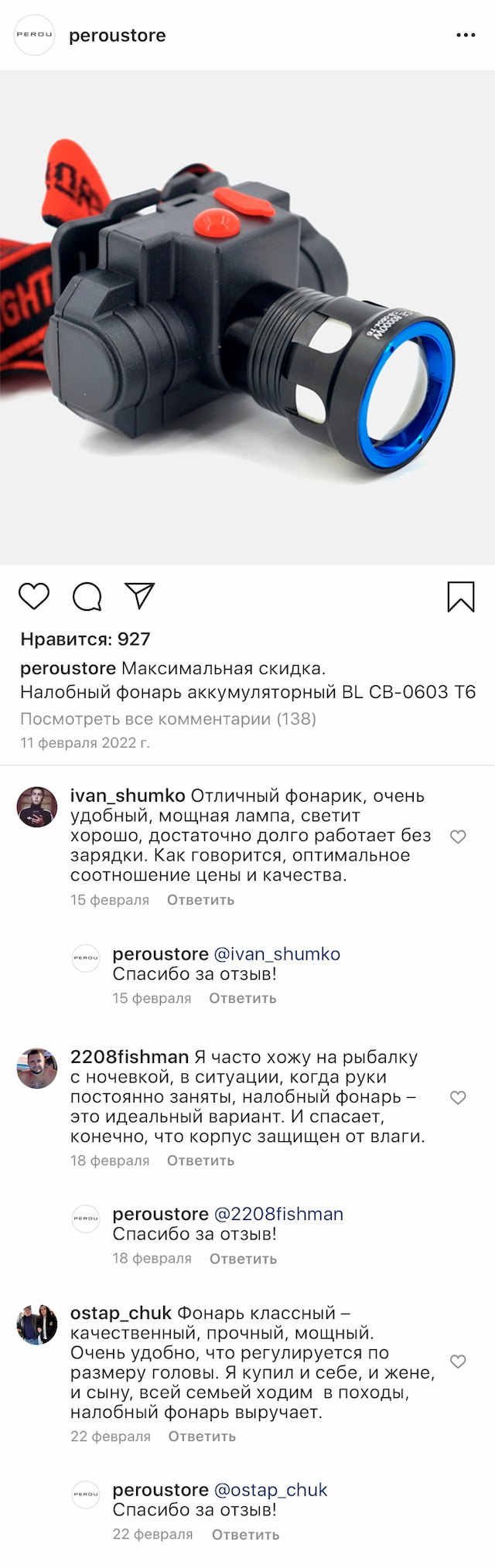Like ivan_shumko's comment
The height and width of the screenshot is (1568, 495).
[458, 837]
